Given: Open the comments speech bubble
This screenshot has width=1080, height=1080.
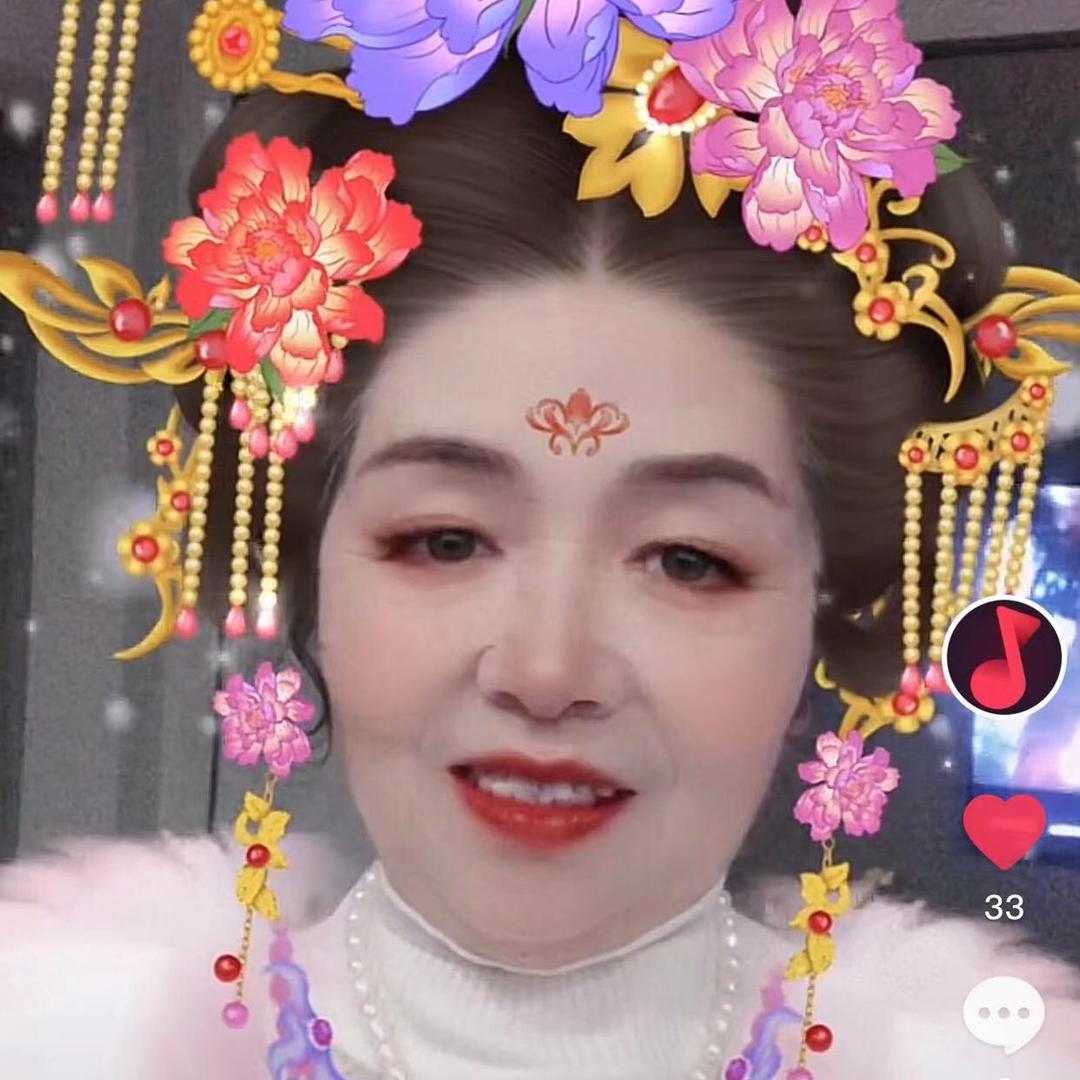Looking at the screenshot, I should pyautogui.click(x=1004, y=1013).
